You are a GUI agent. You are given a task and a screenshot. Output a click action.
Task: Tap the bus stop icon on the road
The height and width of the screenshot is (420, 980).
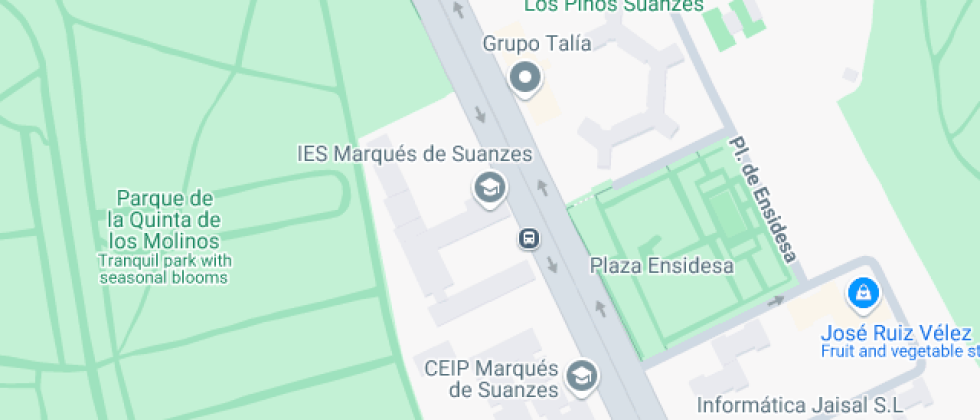point(528,238)
